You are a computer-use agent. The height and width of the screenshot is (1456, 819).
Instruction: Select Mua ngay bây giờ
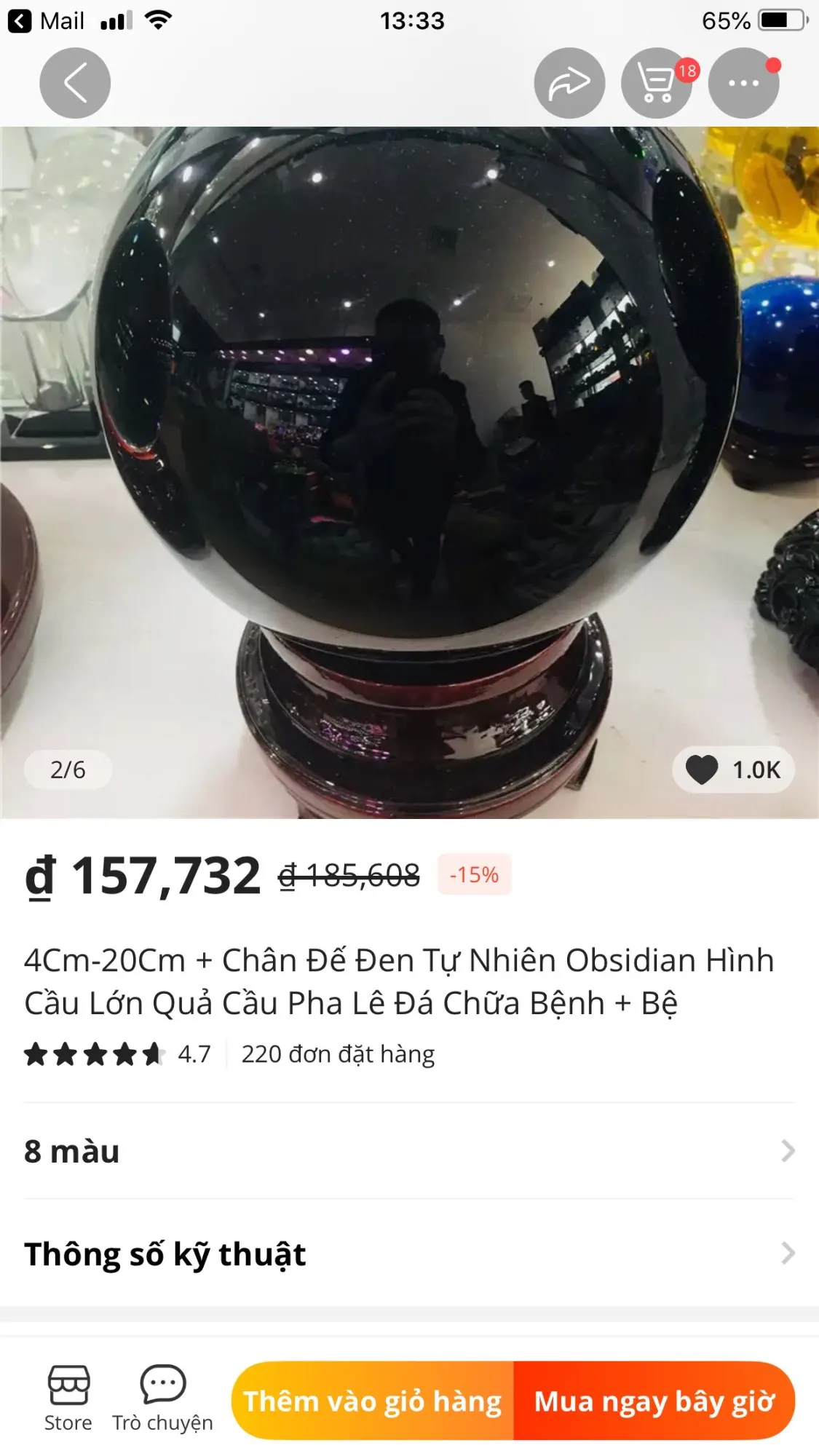654,1401
